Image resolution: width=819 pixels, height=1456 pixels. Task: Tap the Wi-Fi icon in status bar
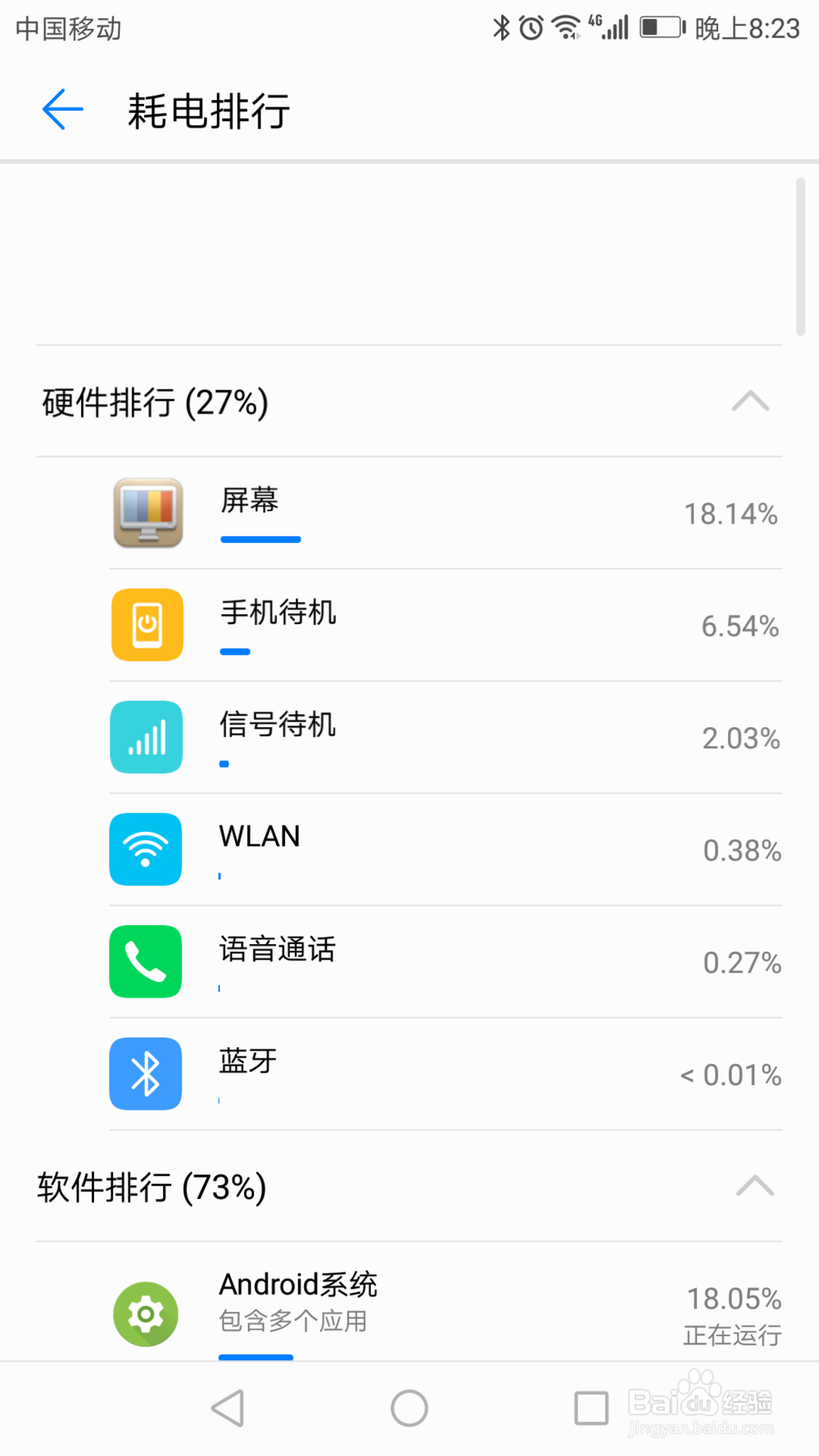[567, 27]
